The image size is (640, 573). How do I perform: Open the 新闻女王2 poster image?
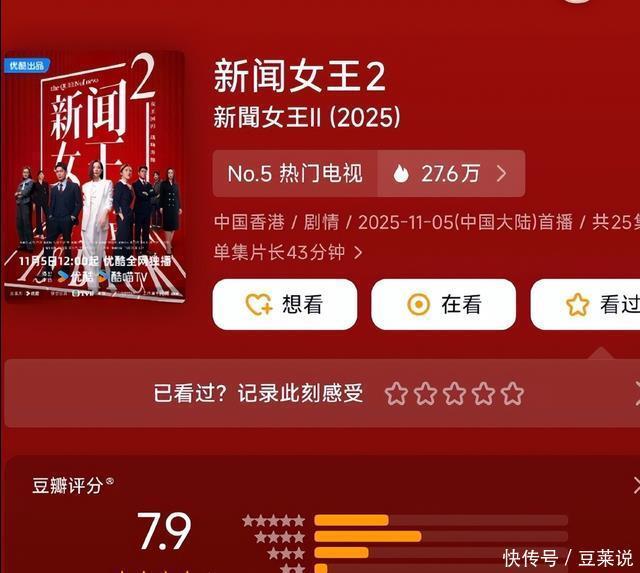(x=95, y=177)
